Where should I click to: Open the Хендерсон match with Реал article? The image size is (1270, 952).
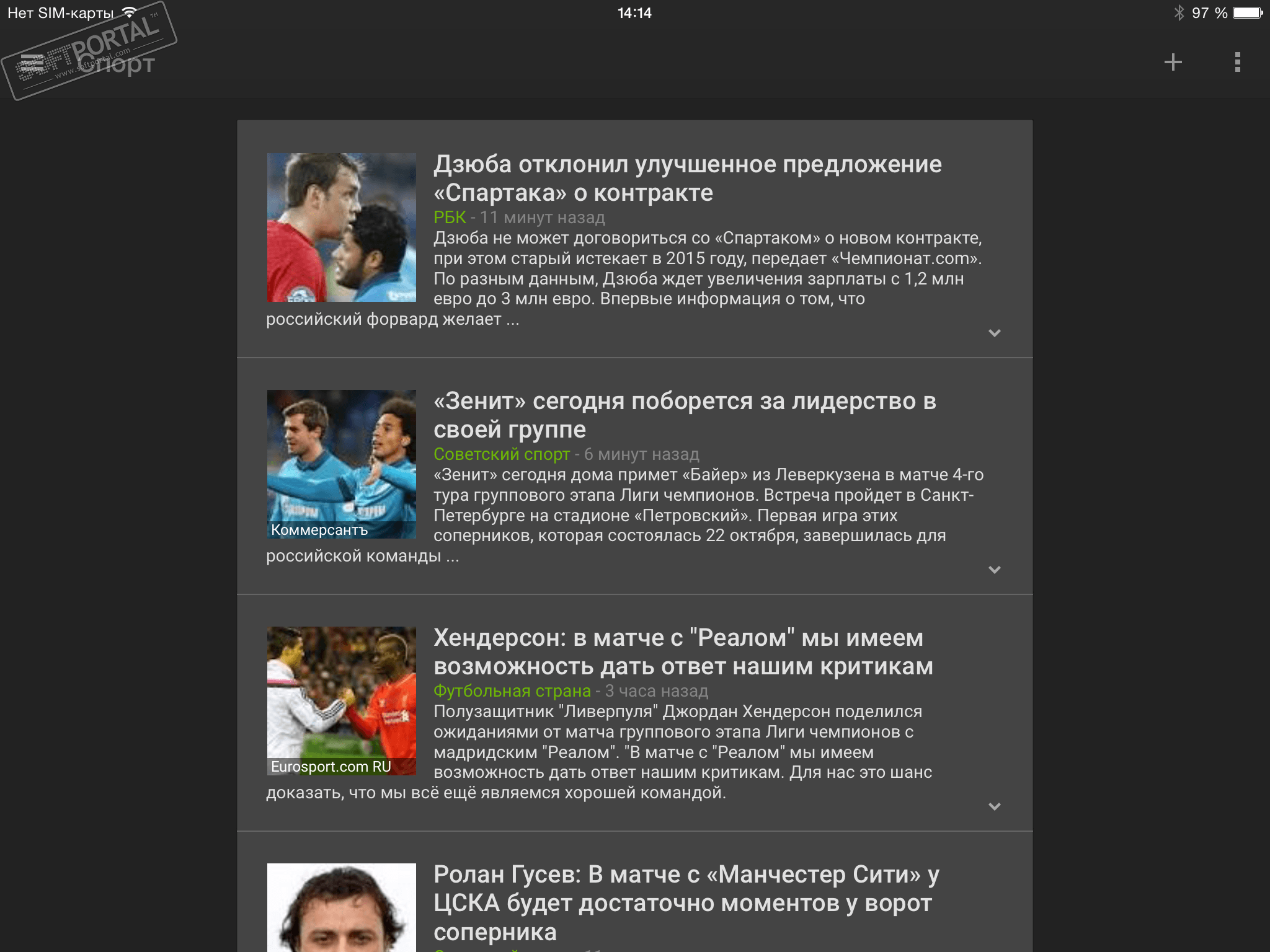[683, 652]
